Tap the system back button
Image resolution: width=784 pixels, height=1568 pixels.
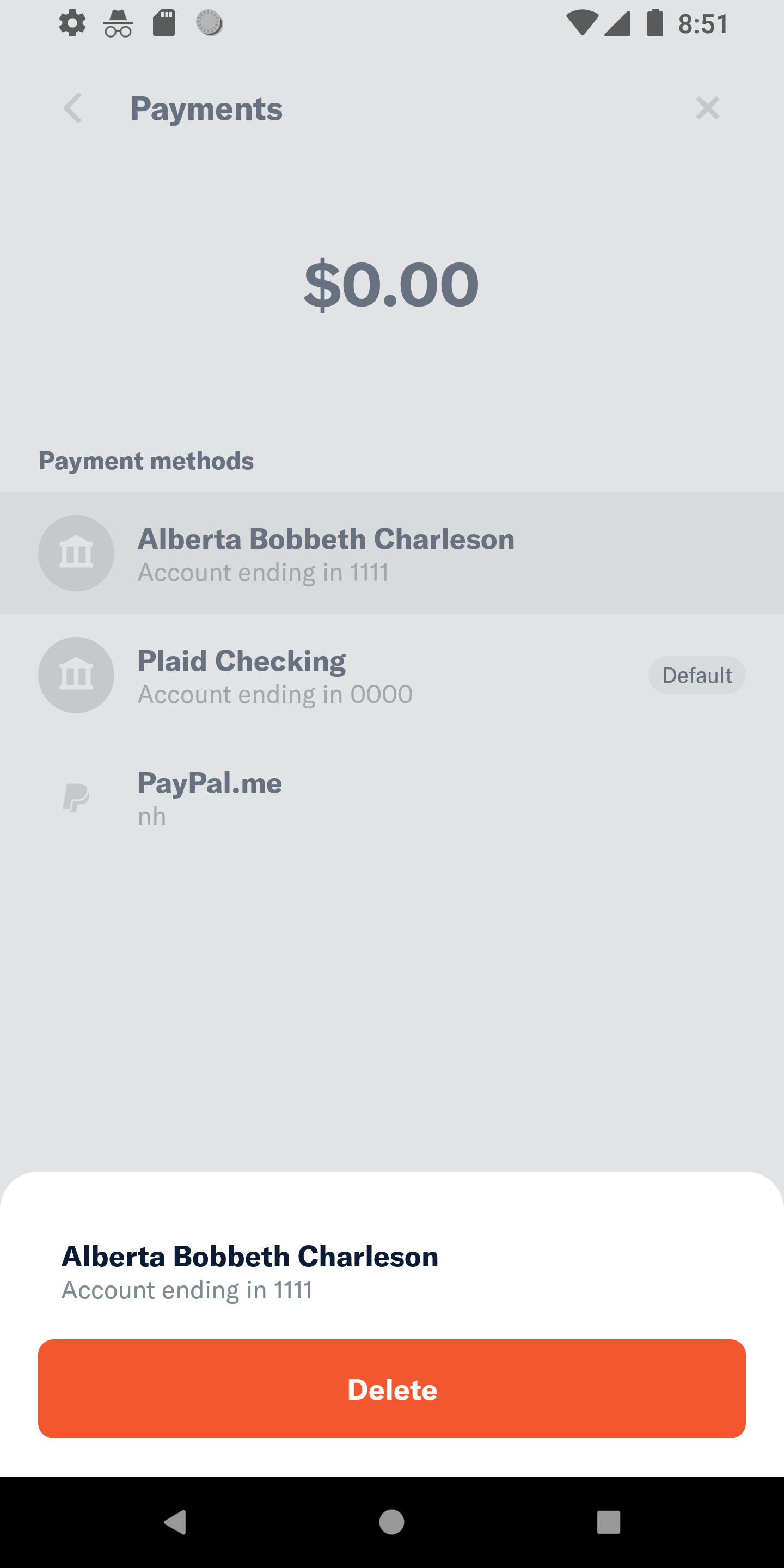[x=175, y=1522]
